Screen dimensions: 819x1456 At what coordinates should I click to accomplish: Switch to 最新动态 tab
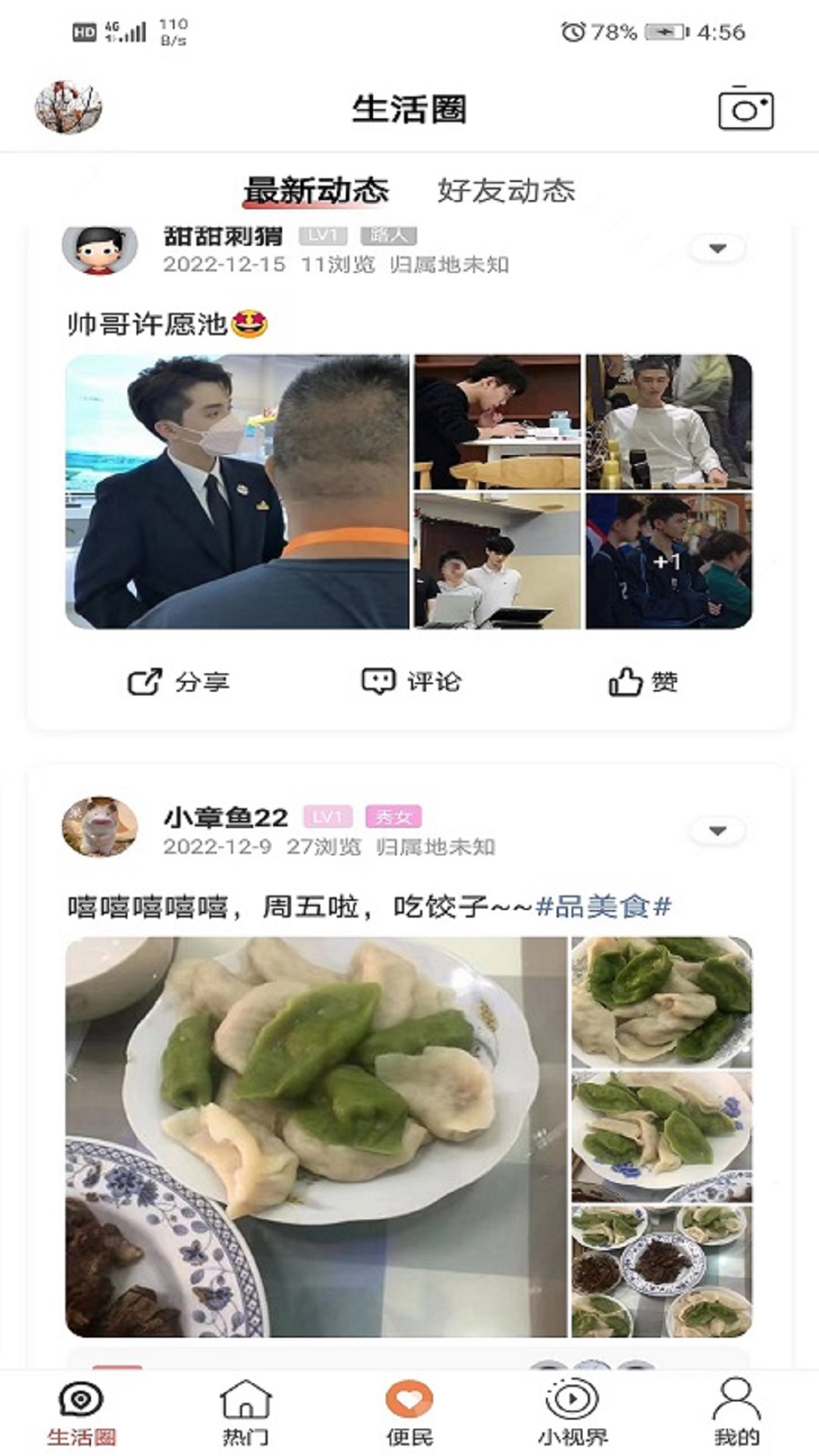pos(316,190)
